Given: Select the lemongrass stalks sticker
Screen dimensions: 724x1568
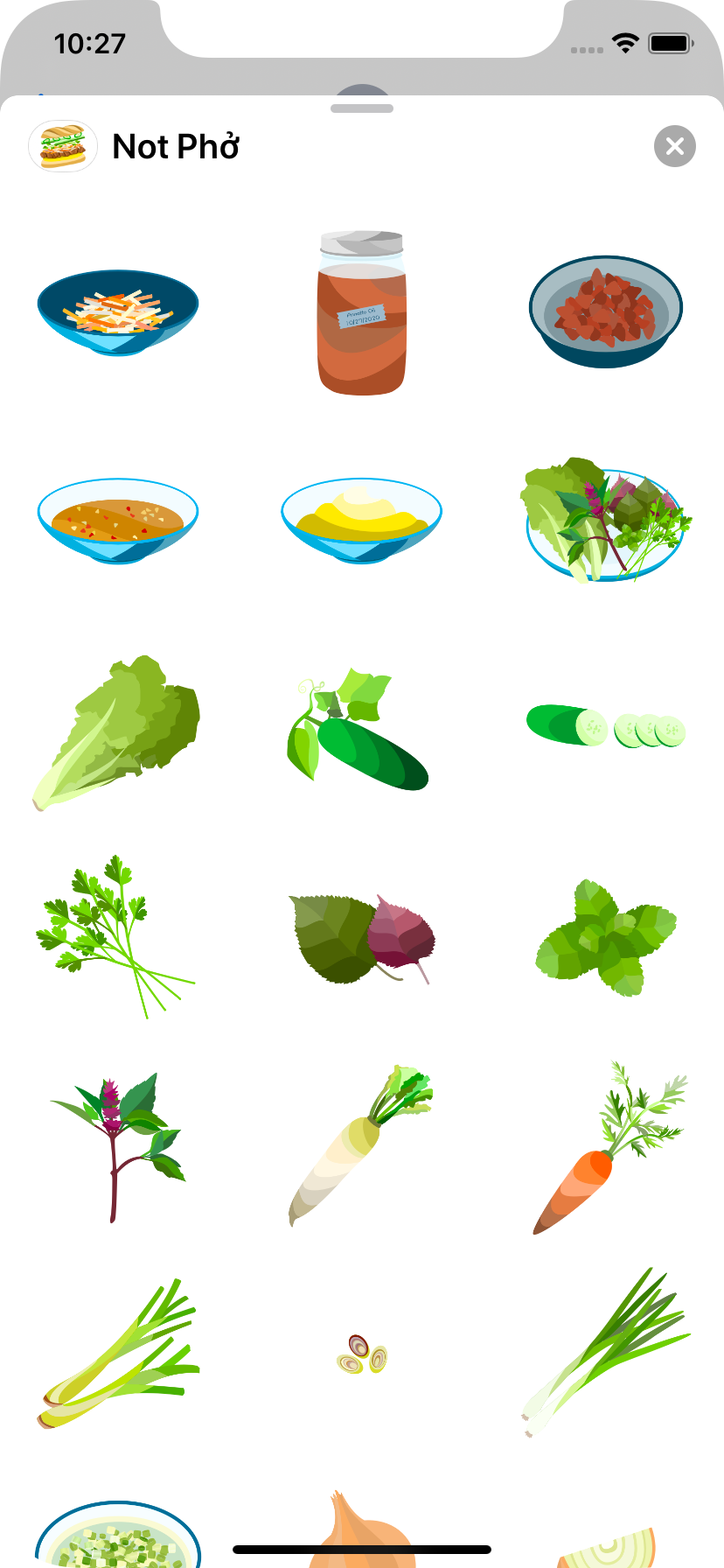Looking at the screenshot, I should [118, 1356].
